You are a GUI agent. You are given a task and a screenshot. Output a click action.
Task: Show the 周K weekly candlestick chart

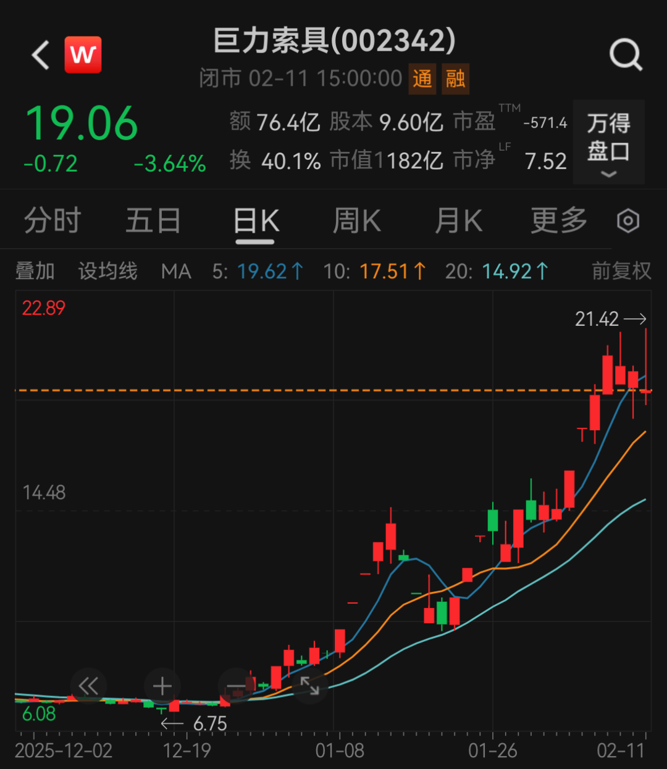click(356, 221)
